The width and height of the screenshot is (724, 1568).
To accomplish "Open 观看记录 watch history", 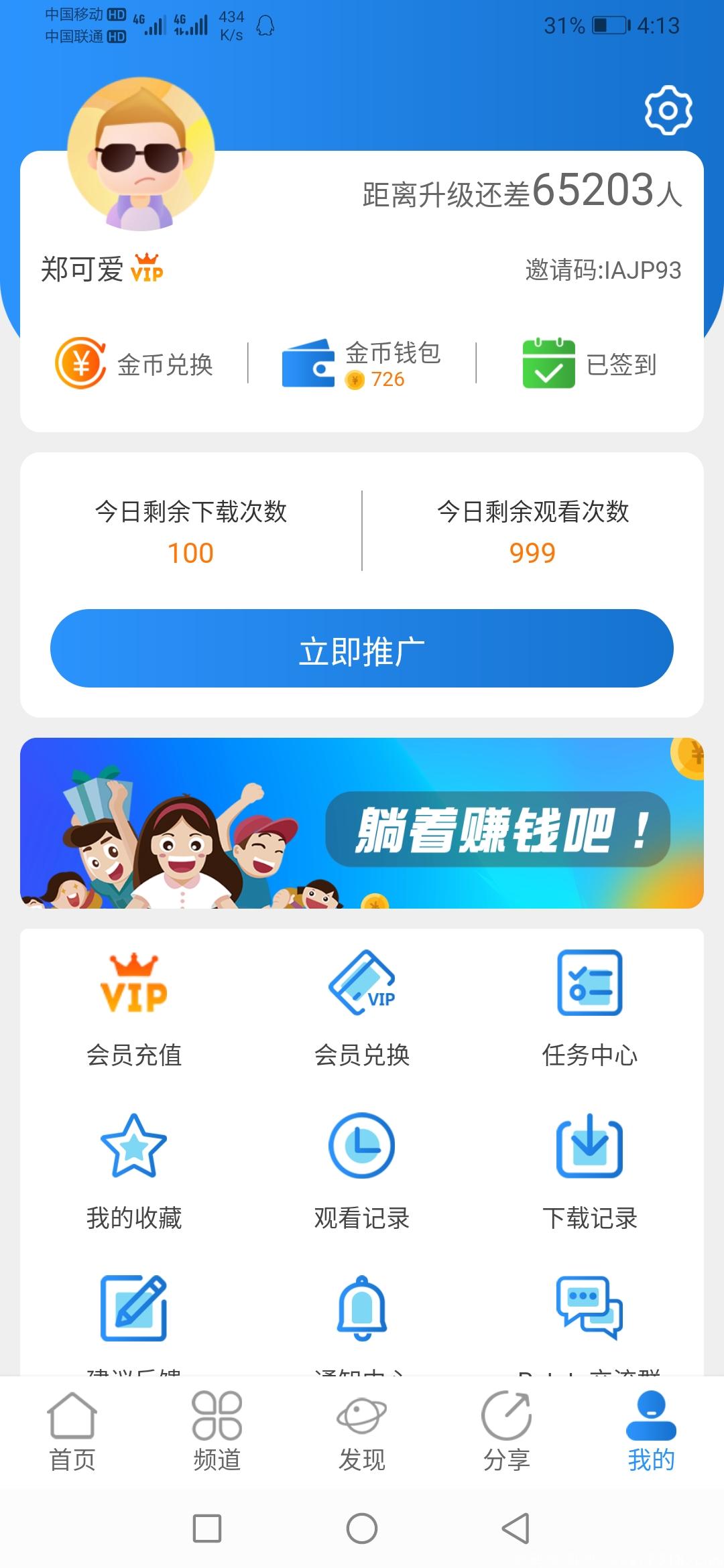I will pos(362,1172).
